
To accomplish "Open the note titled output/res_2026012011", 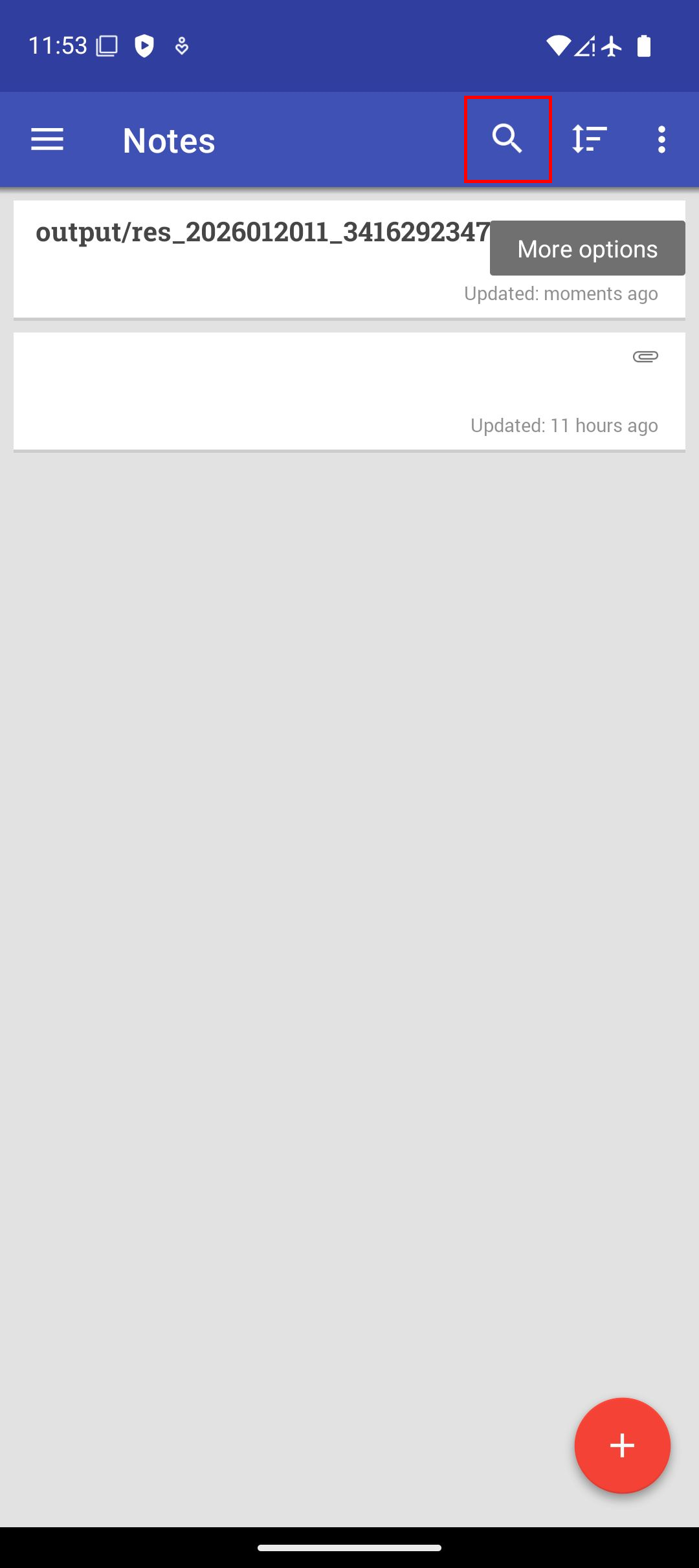I will [259, 259].
